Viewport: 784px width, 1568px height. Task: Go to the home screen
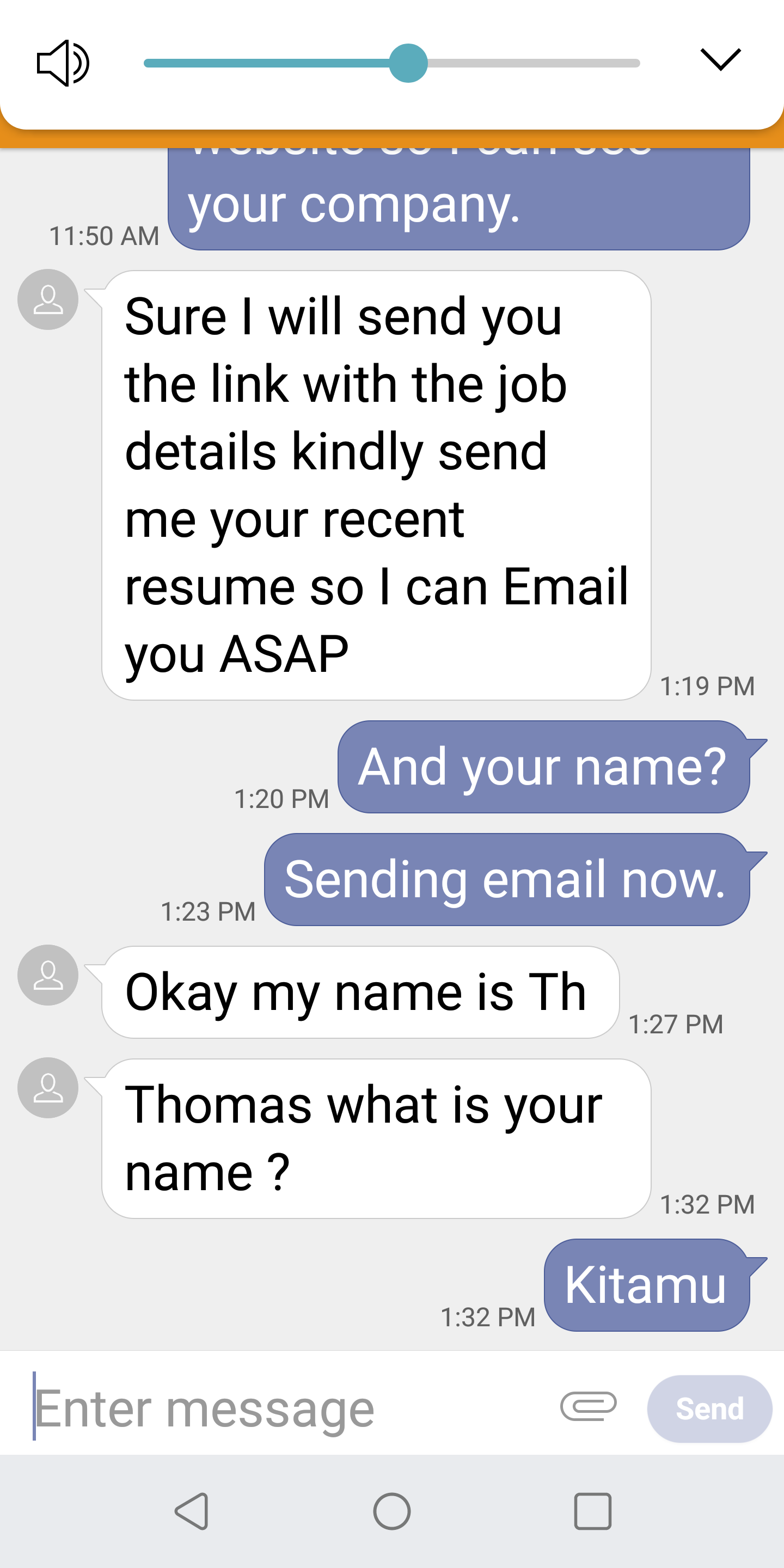point(392,1511)
